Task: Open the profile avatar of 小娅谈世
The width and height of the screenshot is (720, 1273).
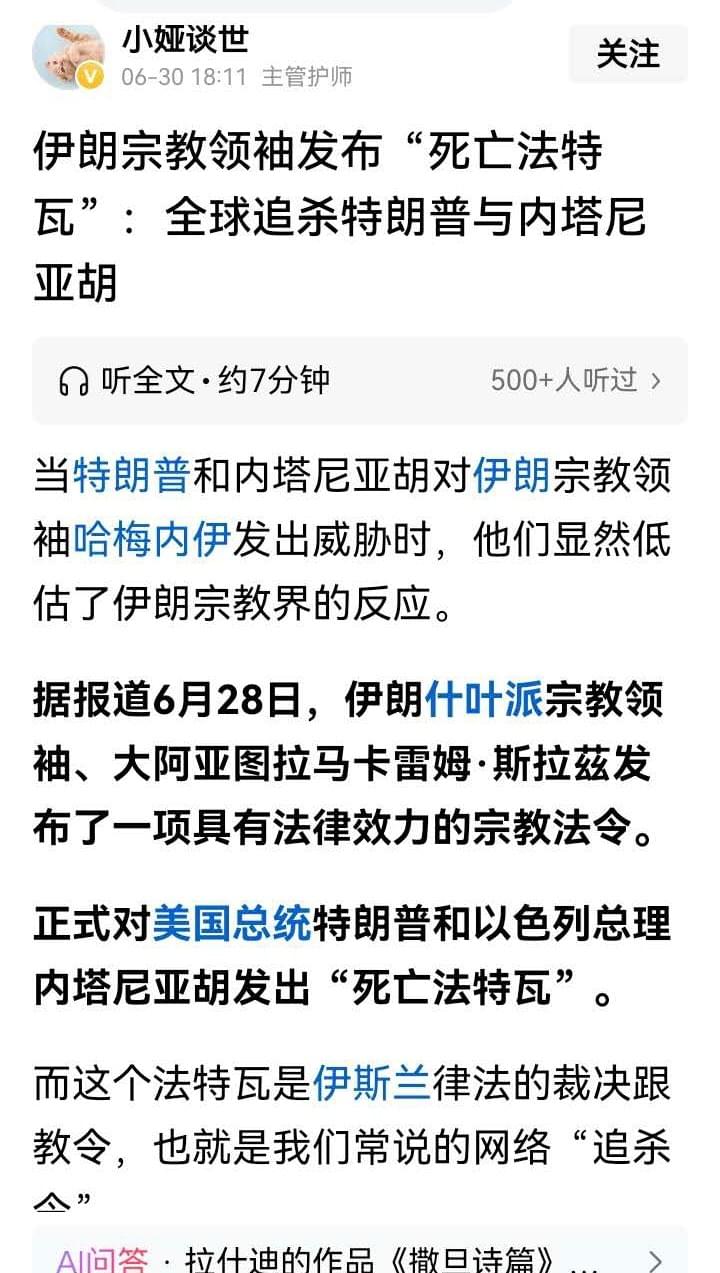Action: point(68,56)
